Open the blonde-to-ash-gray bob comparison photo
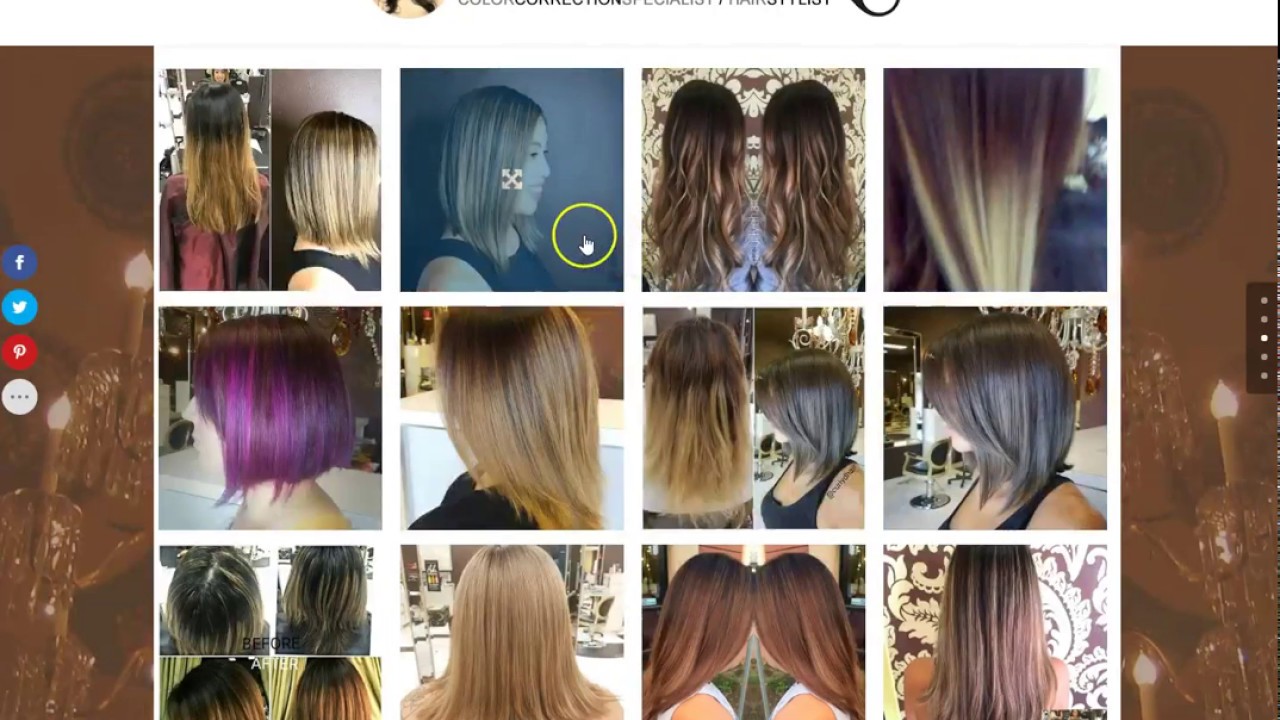 click(x=753, y=418)
